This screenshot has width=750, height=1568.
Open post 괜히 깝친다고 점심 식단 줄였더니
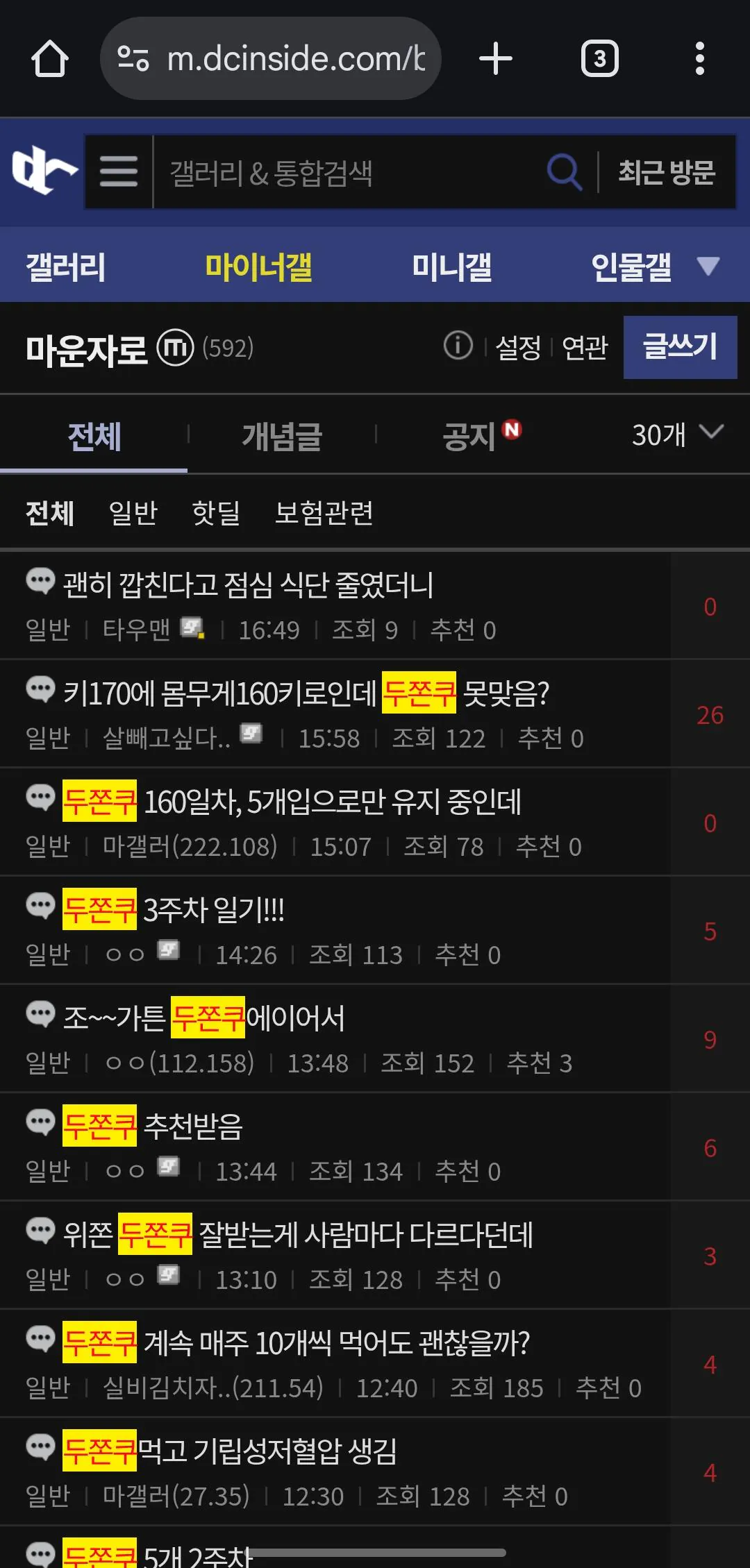[x=248, y=585]
